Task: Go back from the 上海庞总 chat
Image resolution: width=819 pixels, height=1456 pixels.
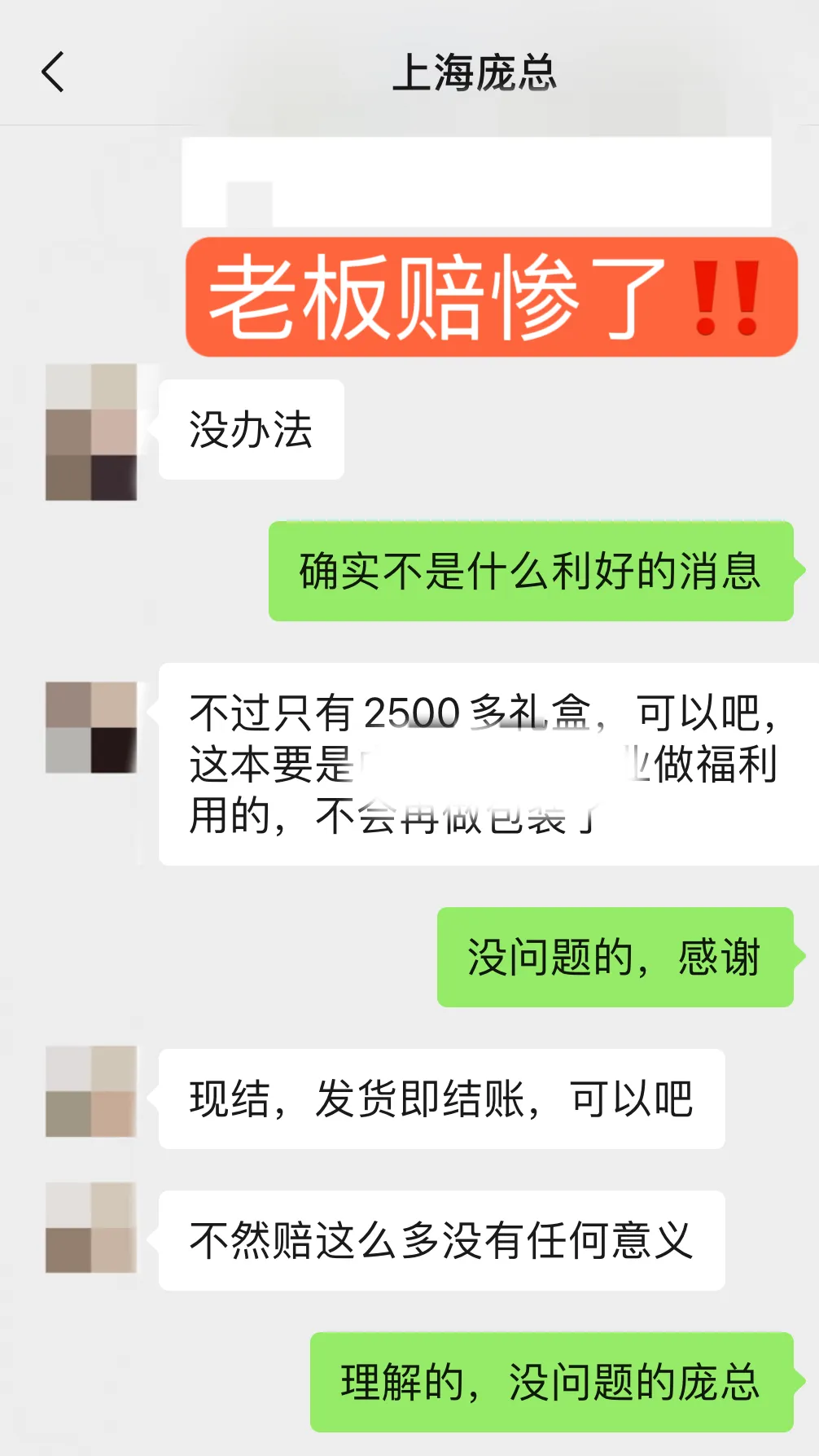Action: [53, 72]
